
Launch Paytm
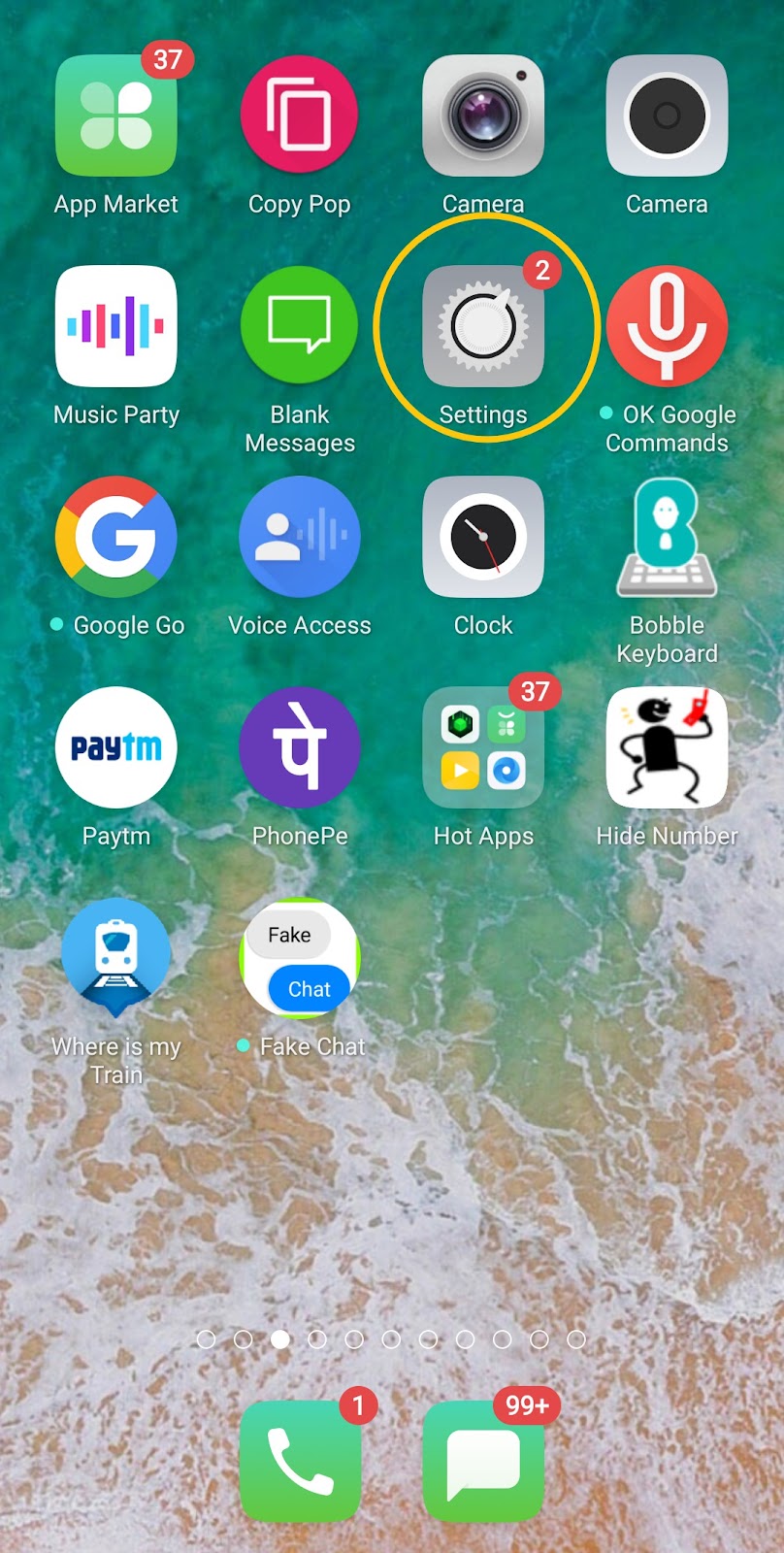click(x=116, y=747)
